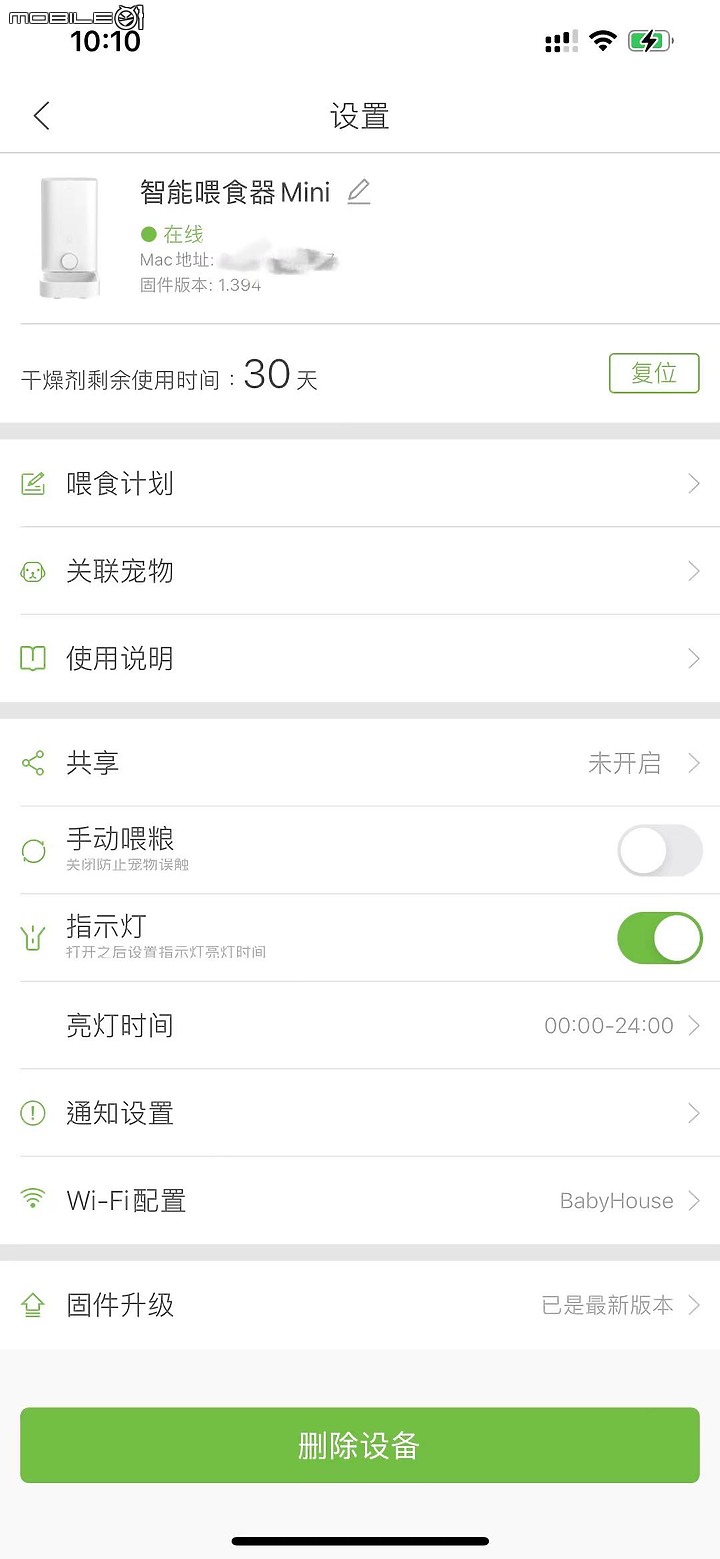Tap the 删除设备 button
This screenshot has width=720, height=1559.
point(360,1445)
